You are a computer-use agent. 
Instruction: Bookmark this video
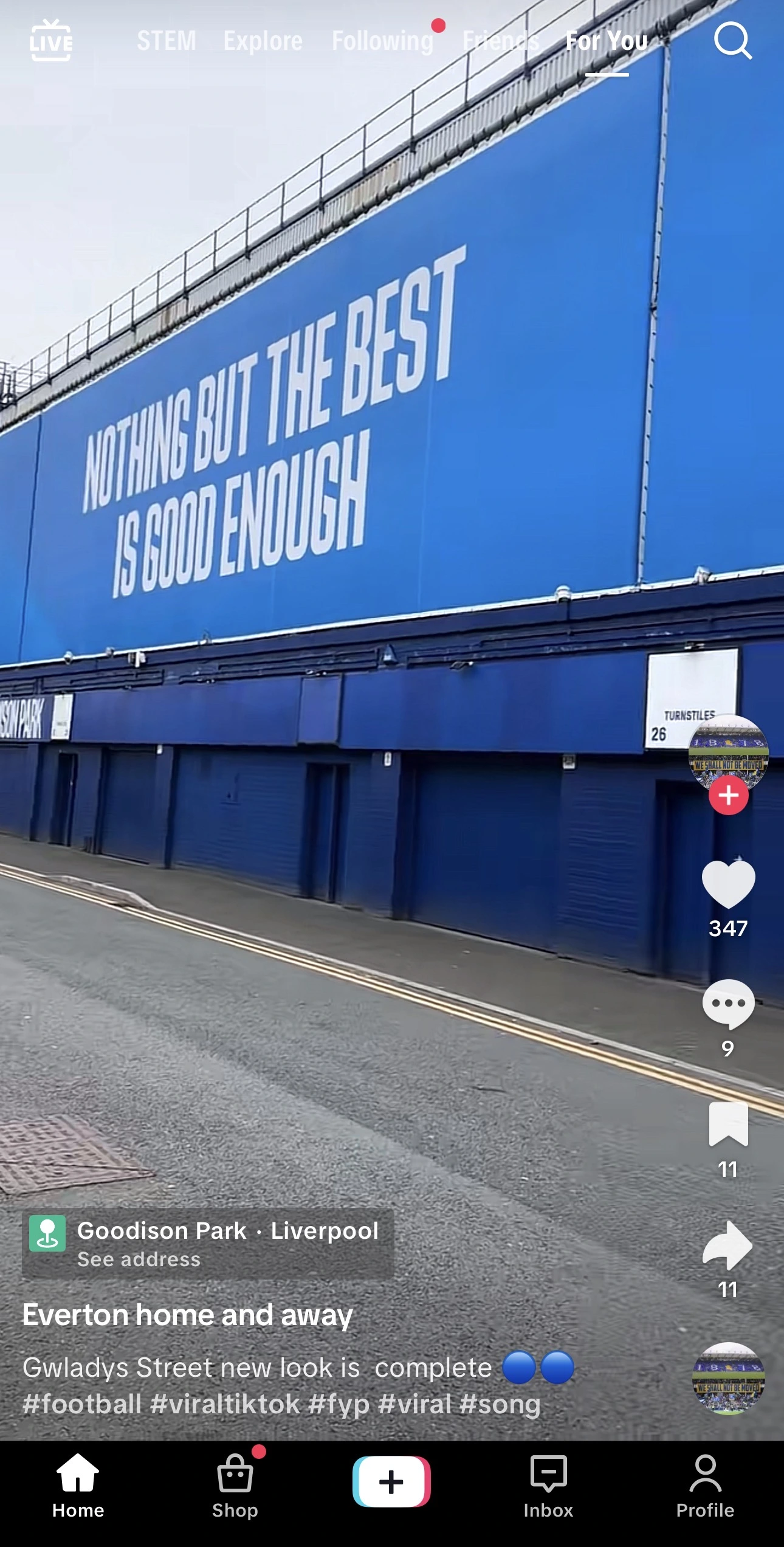coord(728,1125)
